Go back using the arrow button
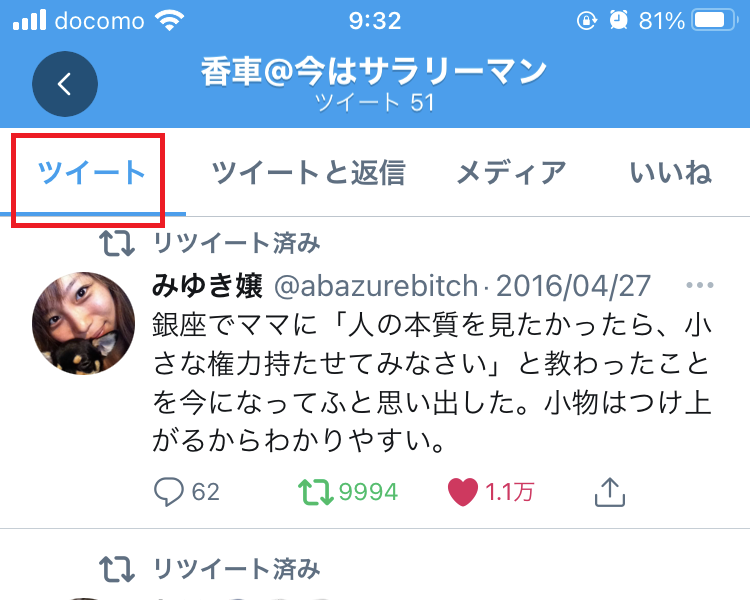 pos(65,84)
